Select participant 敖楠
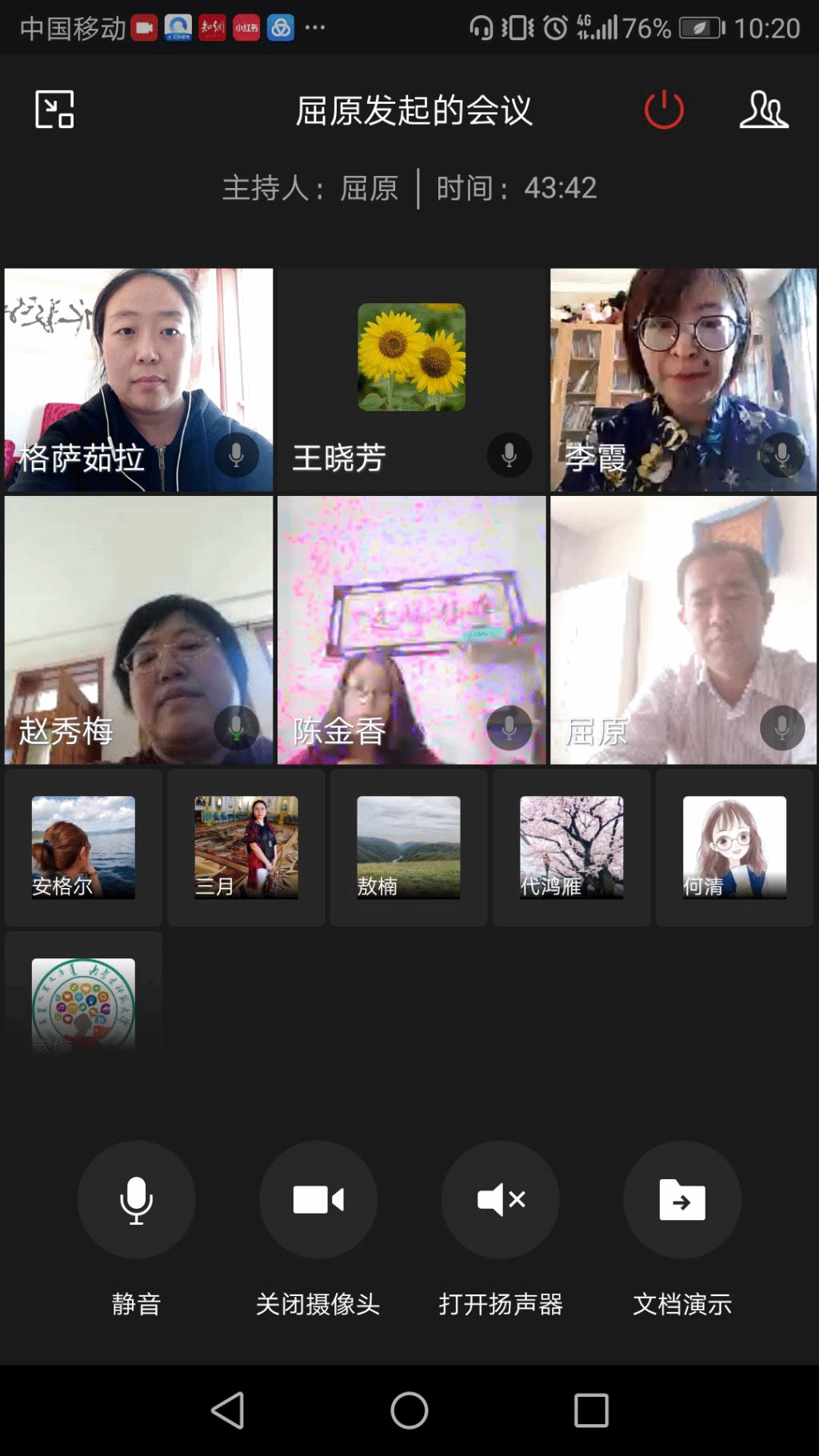 pos(409,847)
